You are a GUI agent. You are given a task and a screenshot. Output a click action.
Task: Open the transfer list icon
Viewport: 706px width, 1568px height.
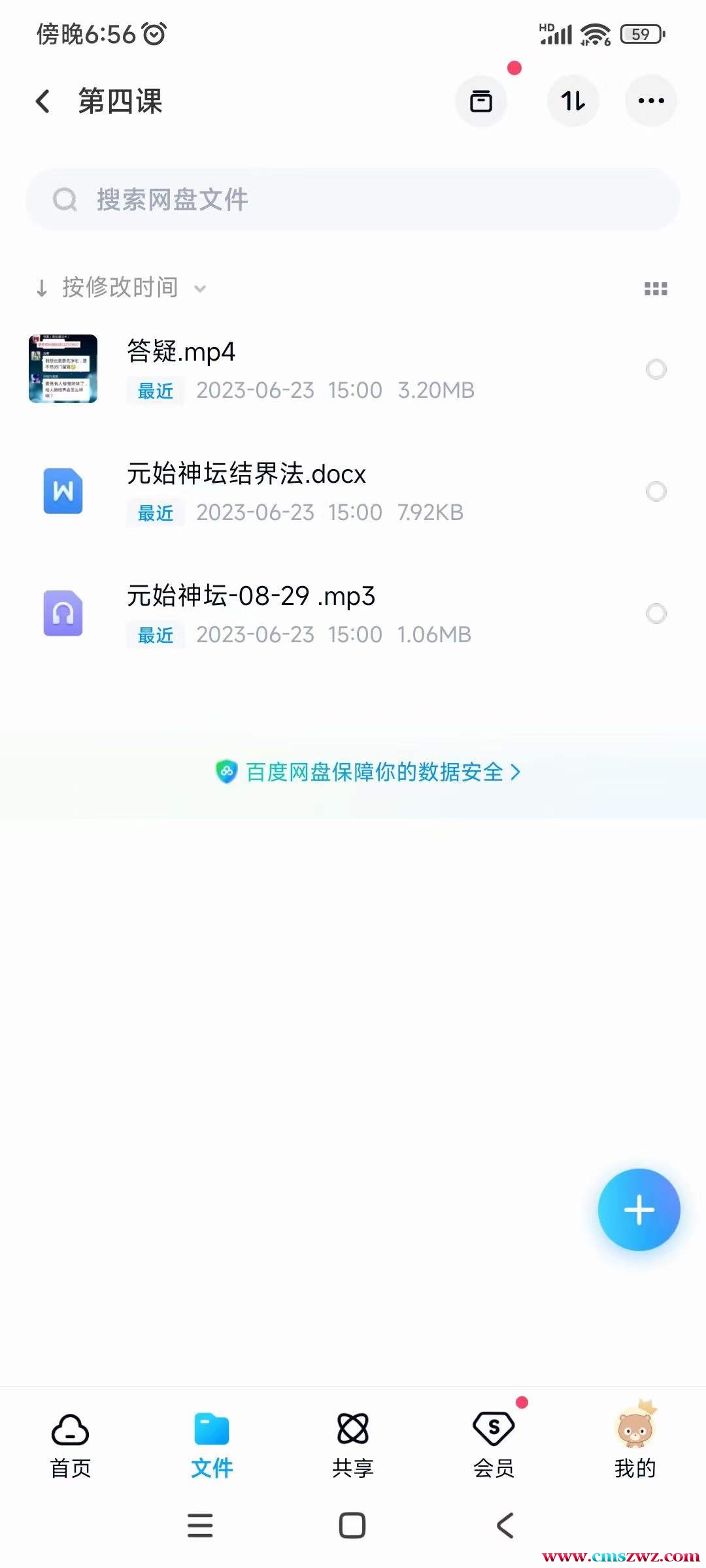(x=481, y=101)
